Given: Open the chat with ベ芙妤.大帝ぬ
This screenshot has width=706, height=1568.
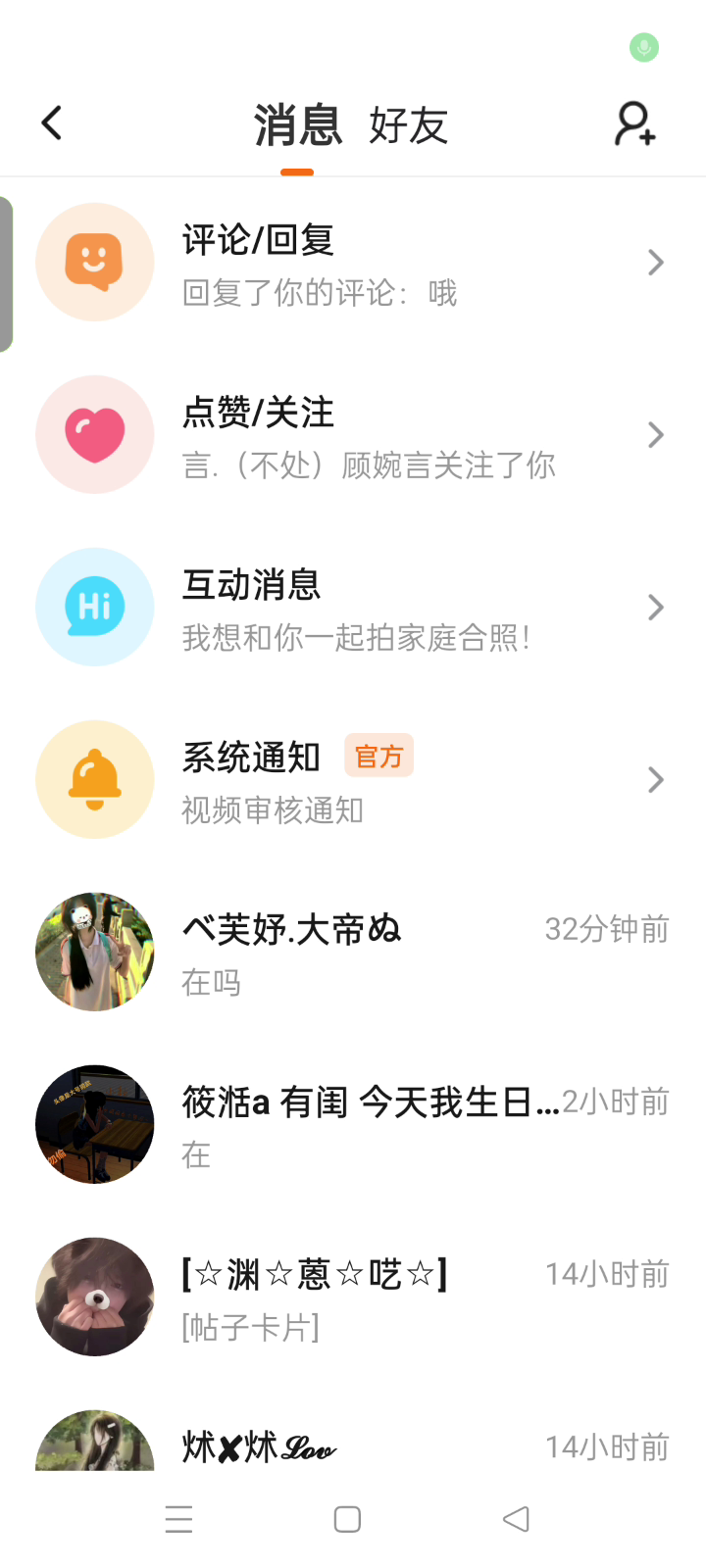Looking at the screenshot, I should [x=353, y=953].
